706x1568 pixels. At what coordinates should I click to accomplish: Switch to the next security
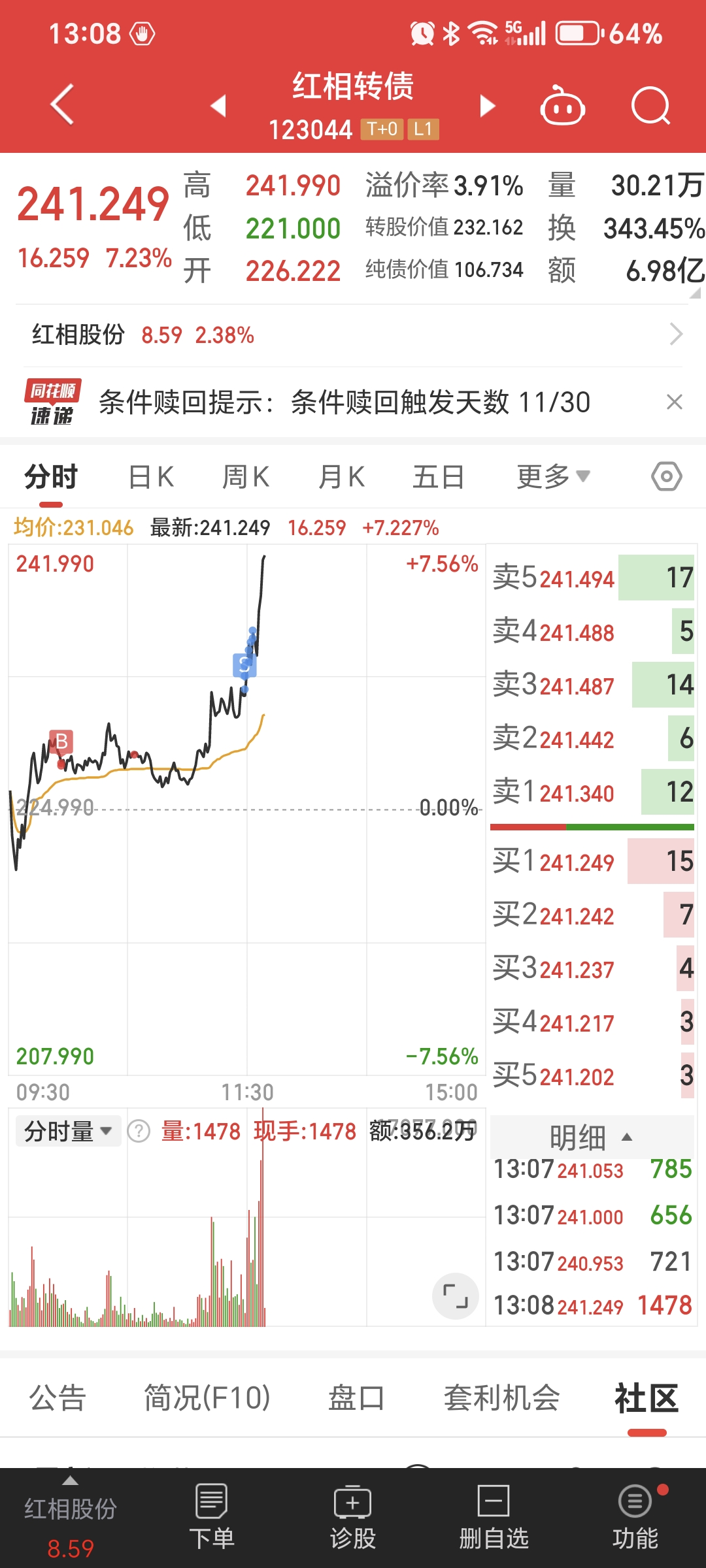488,106
